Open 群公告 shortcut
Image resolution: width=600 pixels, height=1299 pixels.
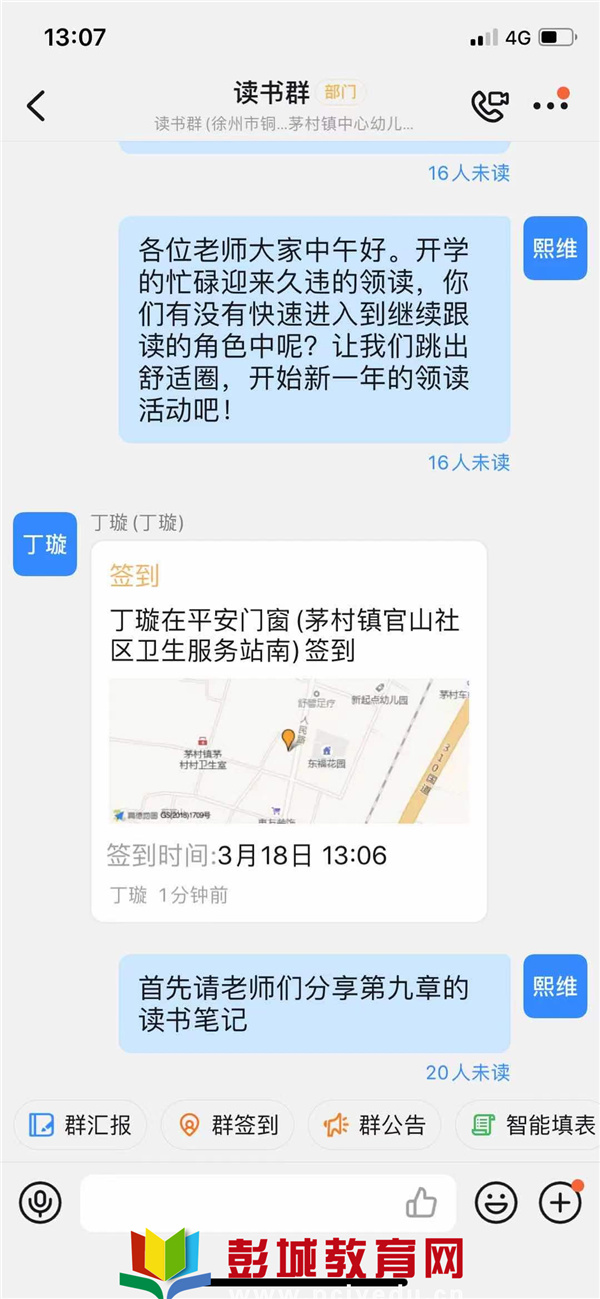(374, 1125)
